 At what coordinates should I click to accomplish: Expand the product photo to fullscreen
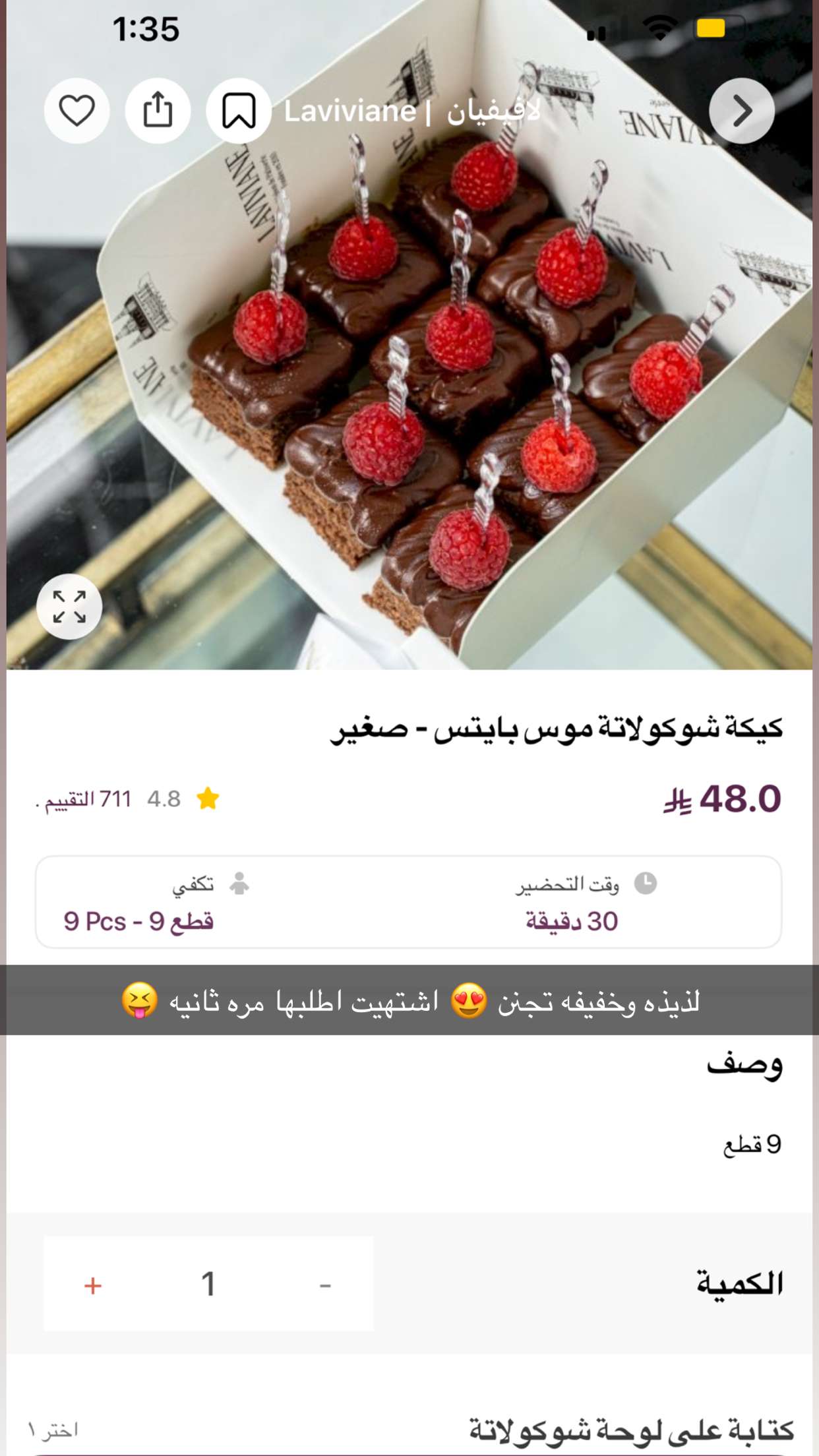tap(69, 607)
